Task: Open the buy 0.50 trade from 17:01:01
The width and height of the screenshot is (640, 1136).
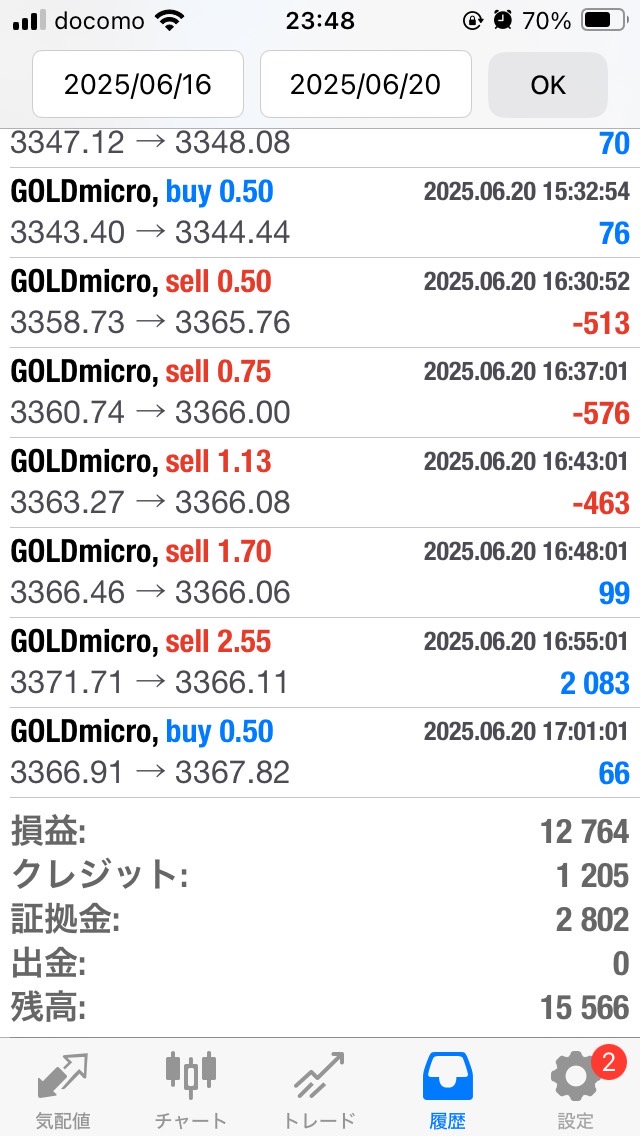Action: click(320, 753)
